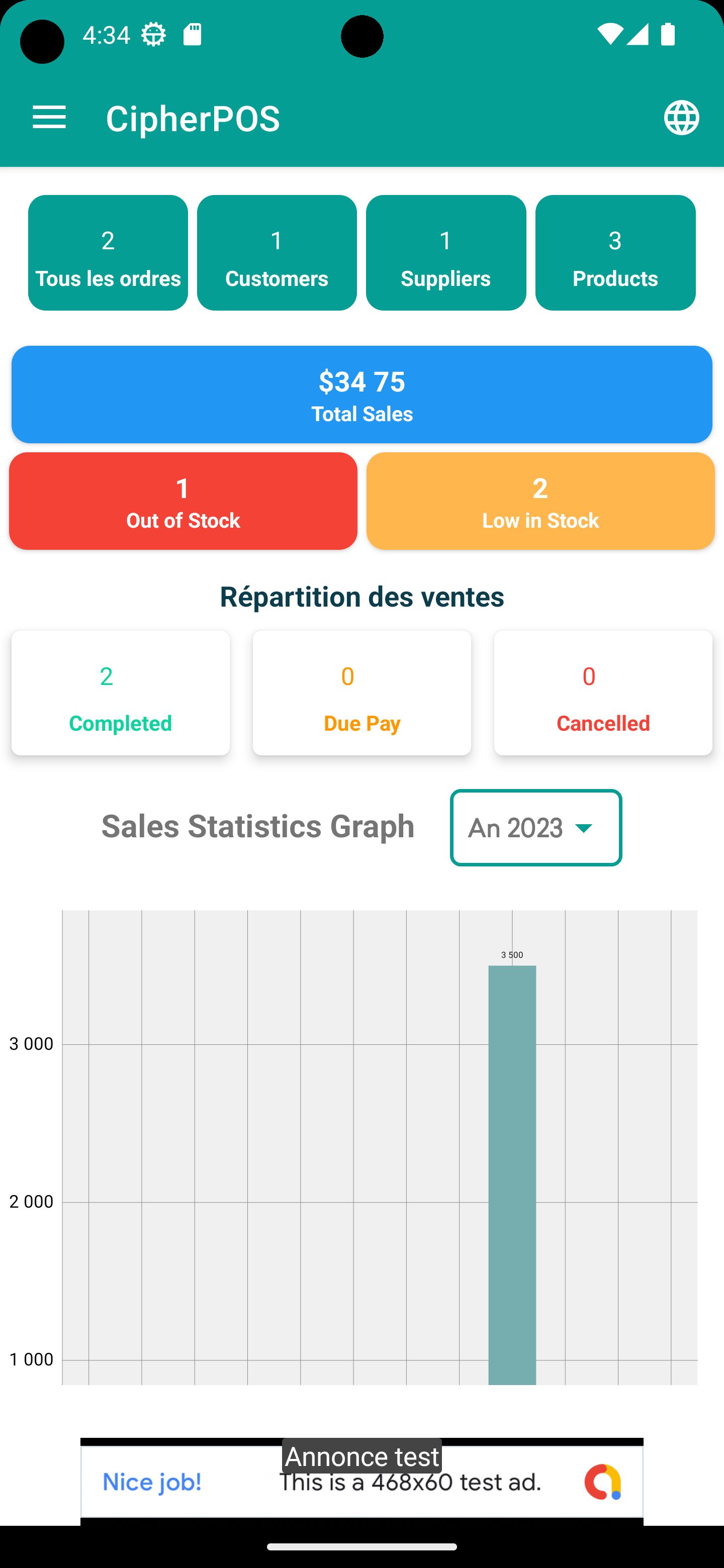Open the Customers card
Viewport: 724px width, 1568px height.
coord(277,253)
